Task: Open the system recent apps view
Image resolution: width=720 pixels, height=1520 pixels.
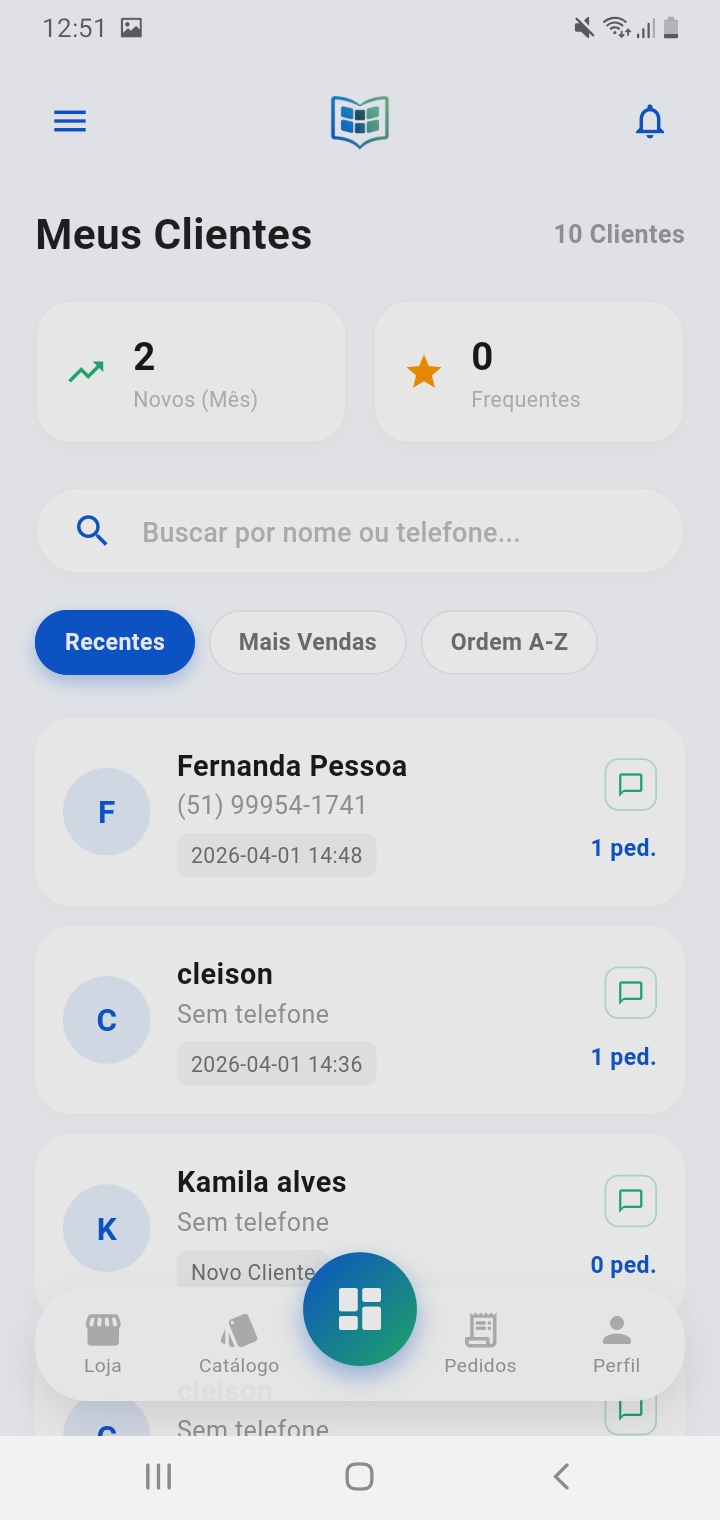Action: click(x=158, y=1476)
